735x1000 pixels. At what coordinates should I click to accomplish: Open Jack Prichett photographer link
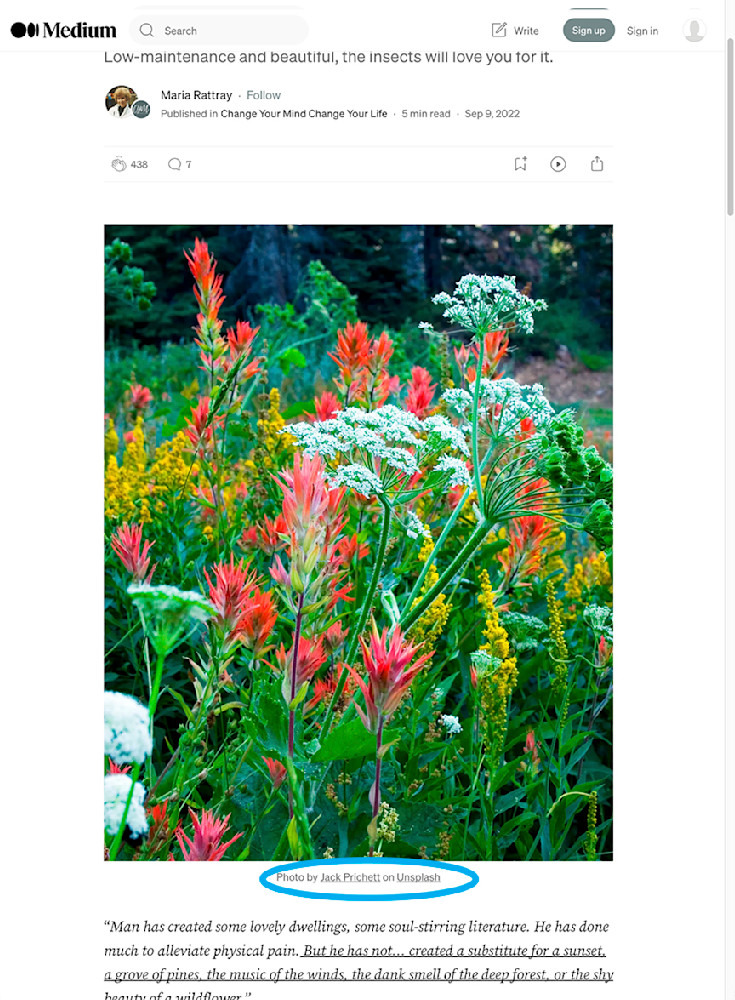pos(350,877)
